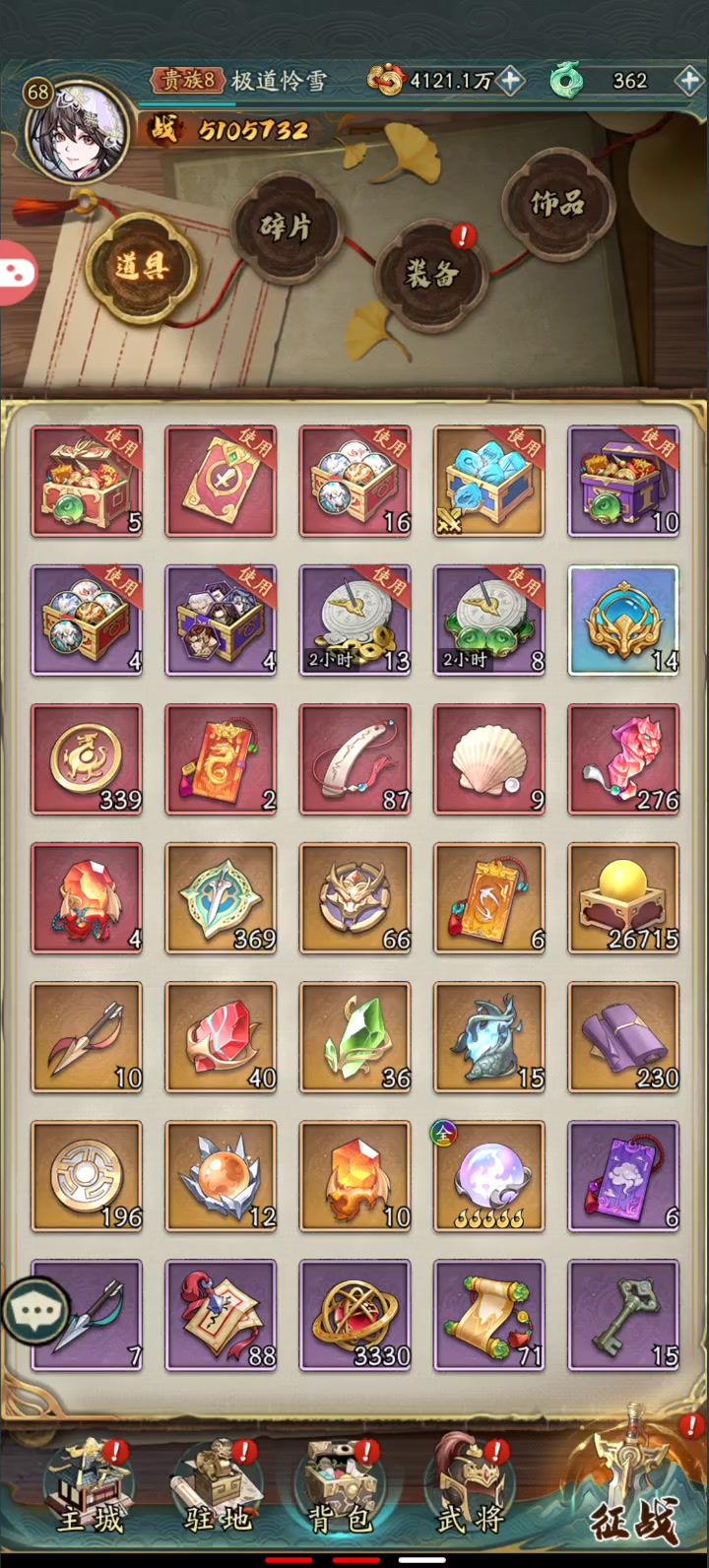Viewport: 709px width, 1568px height.
Task: Open the scroll item with count 71
Action: (x=489, y=1315)
